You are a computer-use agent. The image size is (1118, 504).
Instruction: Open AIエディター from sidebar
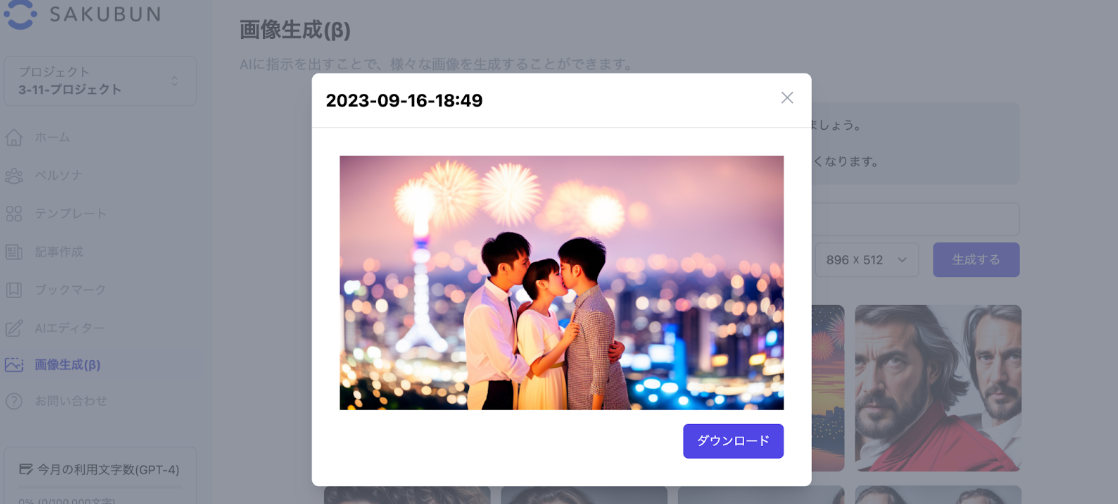[x=69, y=327]
